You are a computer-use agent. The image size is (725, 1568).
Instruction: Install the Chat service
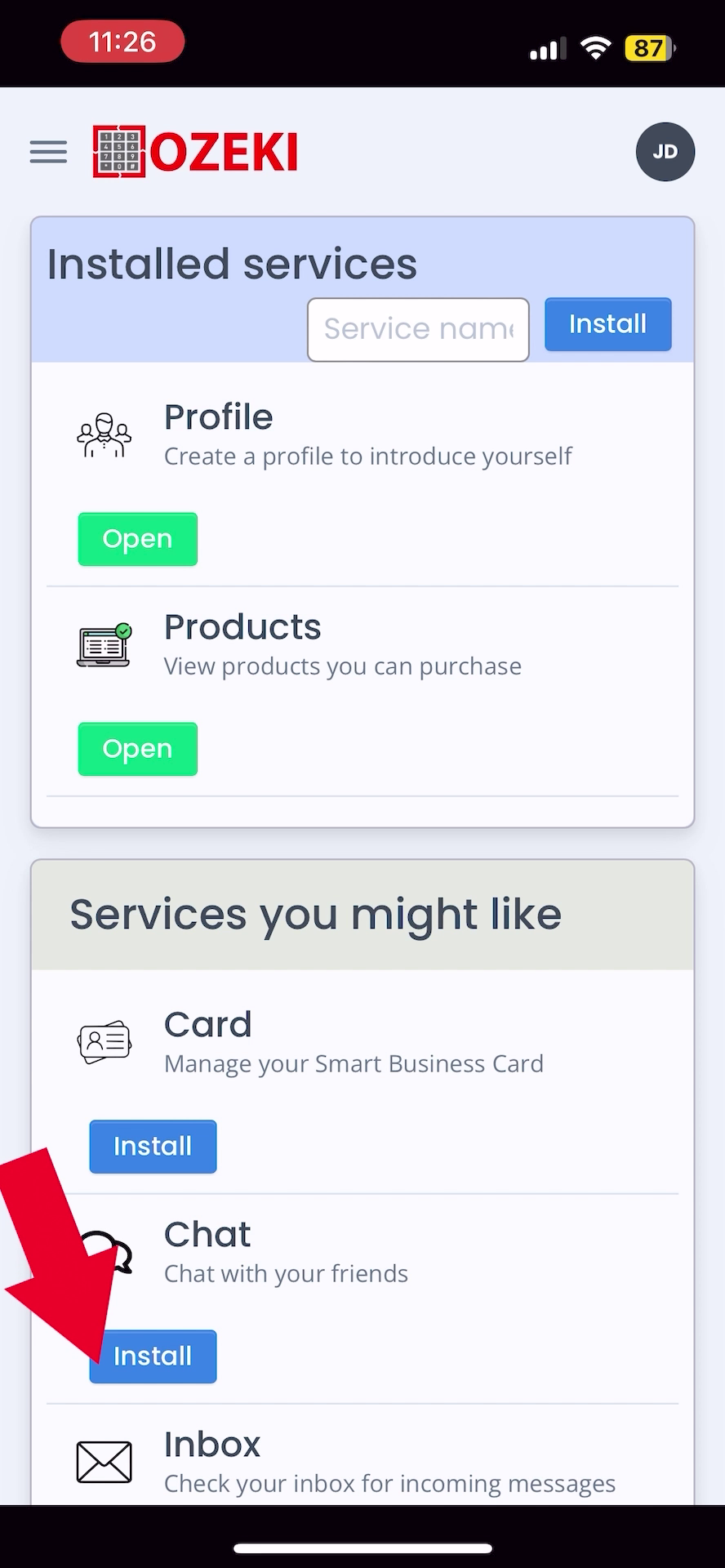[x=153, y=1356]
